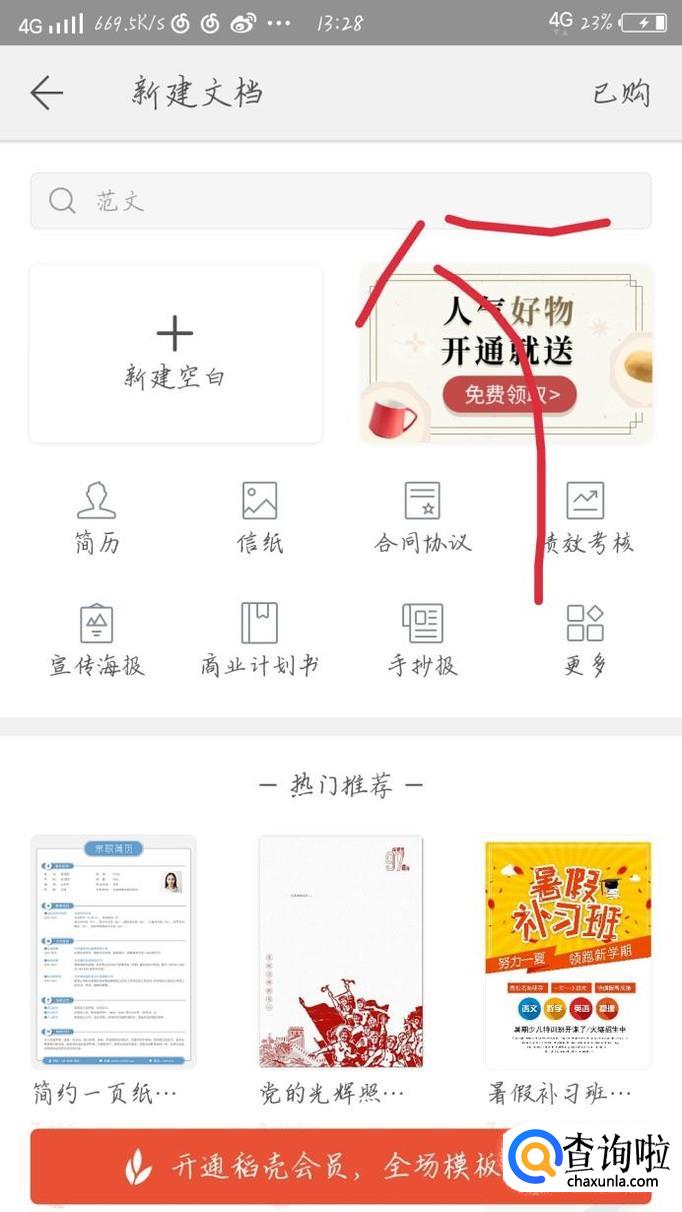Open the 党的光辉照 template

(x=340, y=971)
